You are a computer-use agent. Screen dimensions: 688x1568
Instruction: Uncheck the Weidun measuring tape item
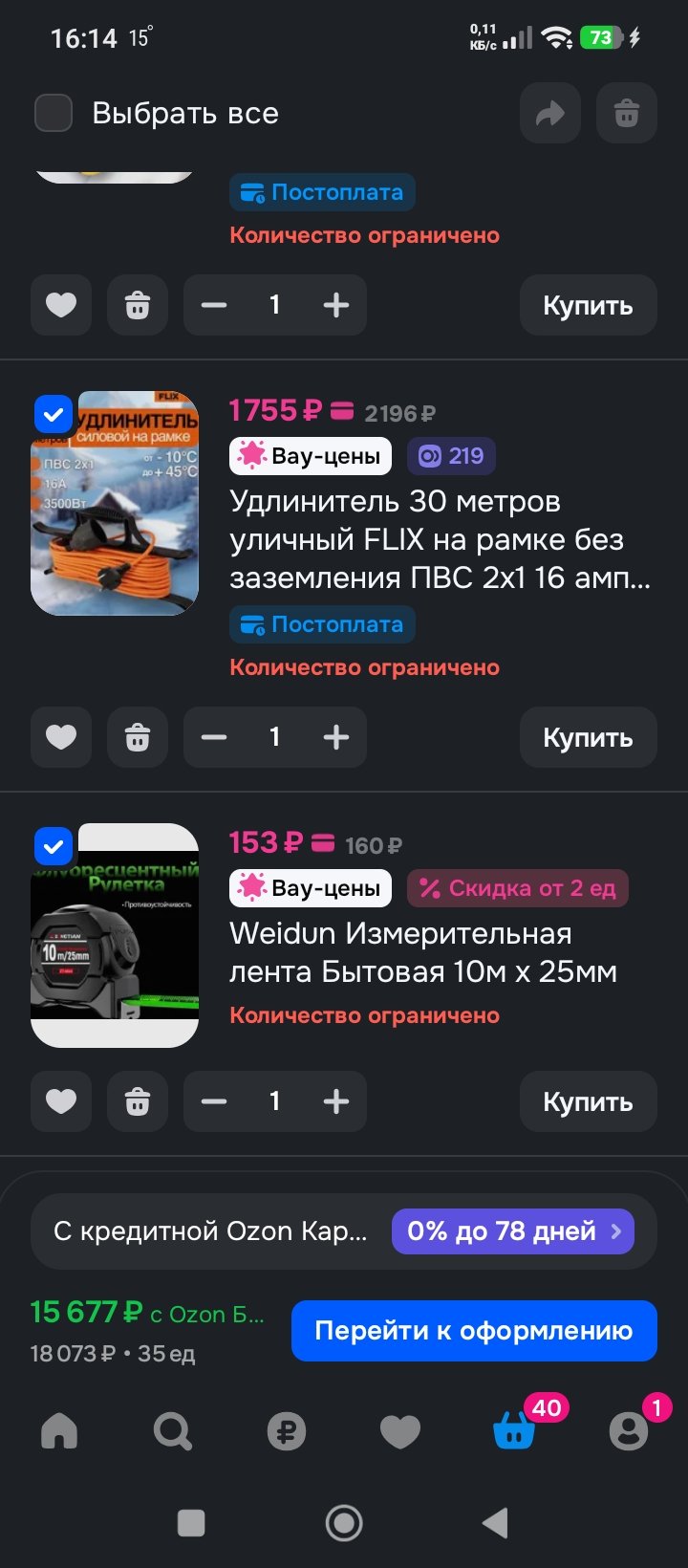(54, 846)
